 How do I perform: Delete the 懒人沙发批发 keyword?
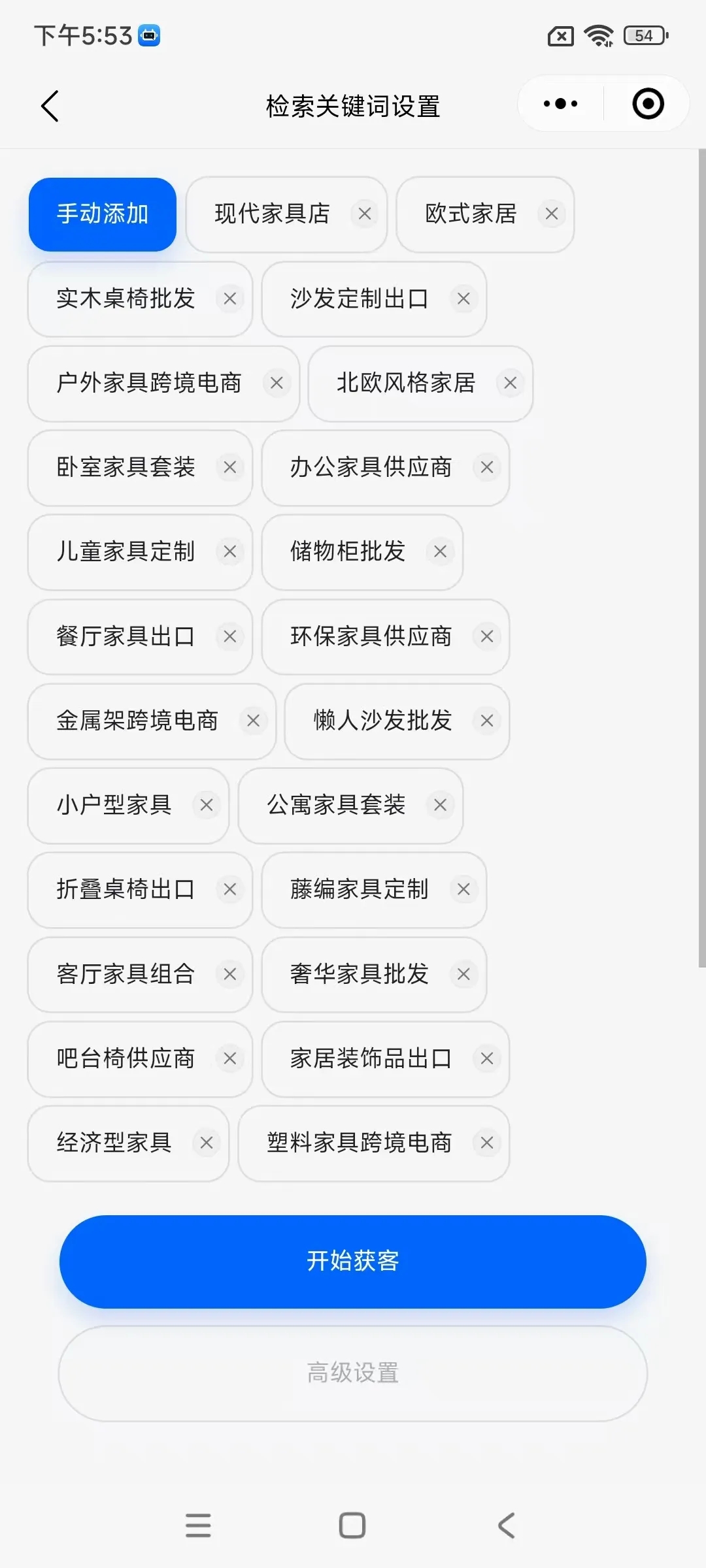click(487, 721)
